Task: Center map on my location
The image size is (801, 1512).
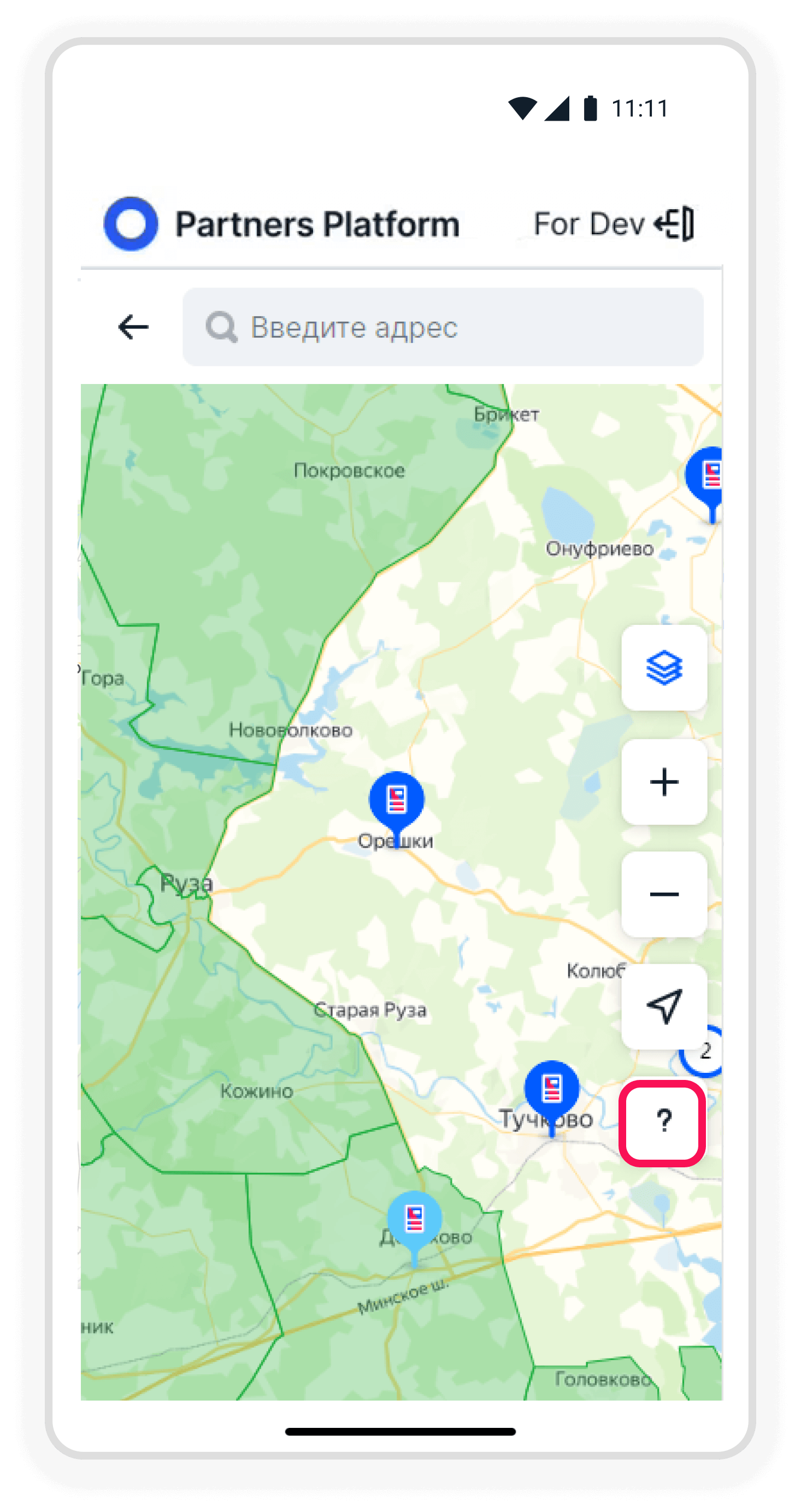Action: pyautogui.click(x=664, y=1006)
